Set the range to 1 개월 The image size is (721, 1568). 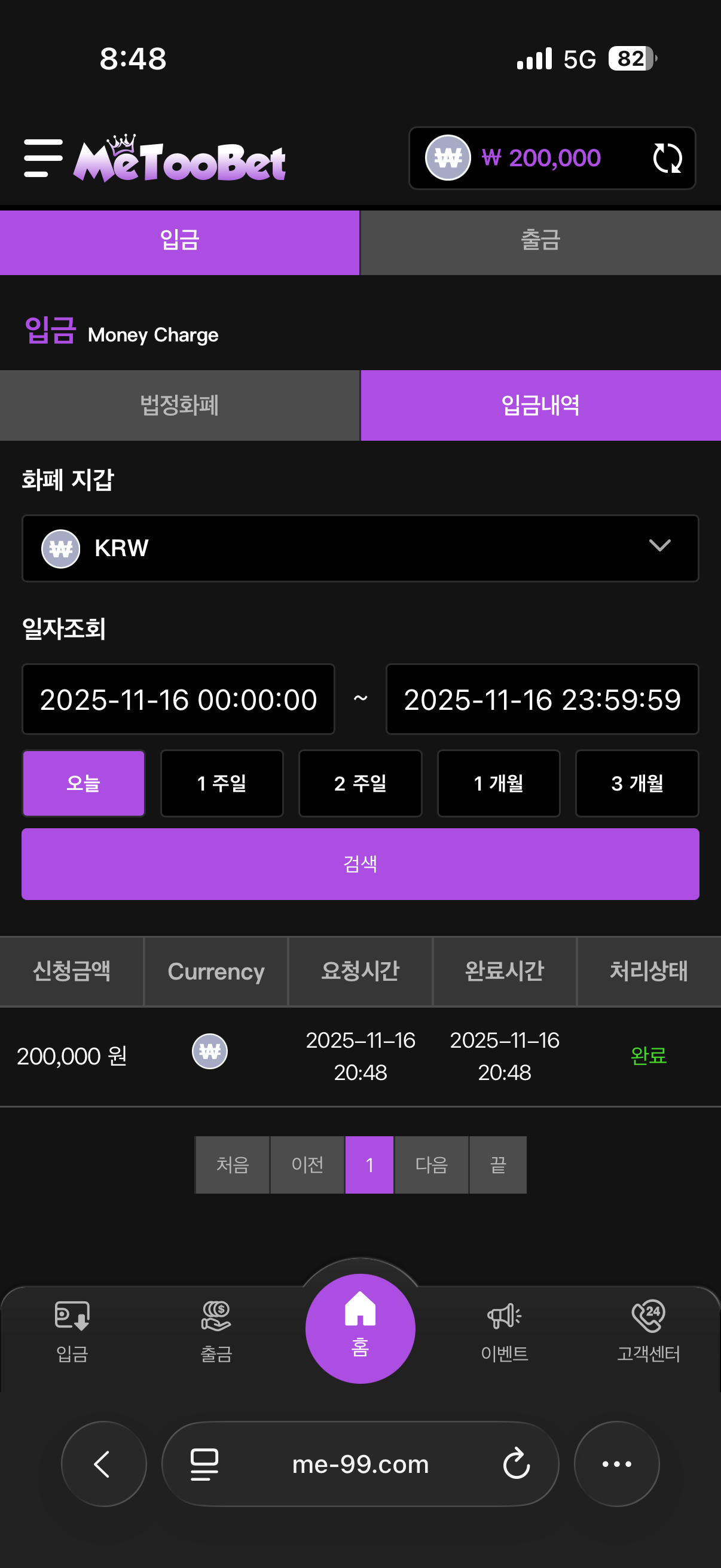[x=499, y=783]
